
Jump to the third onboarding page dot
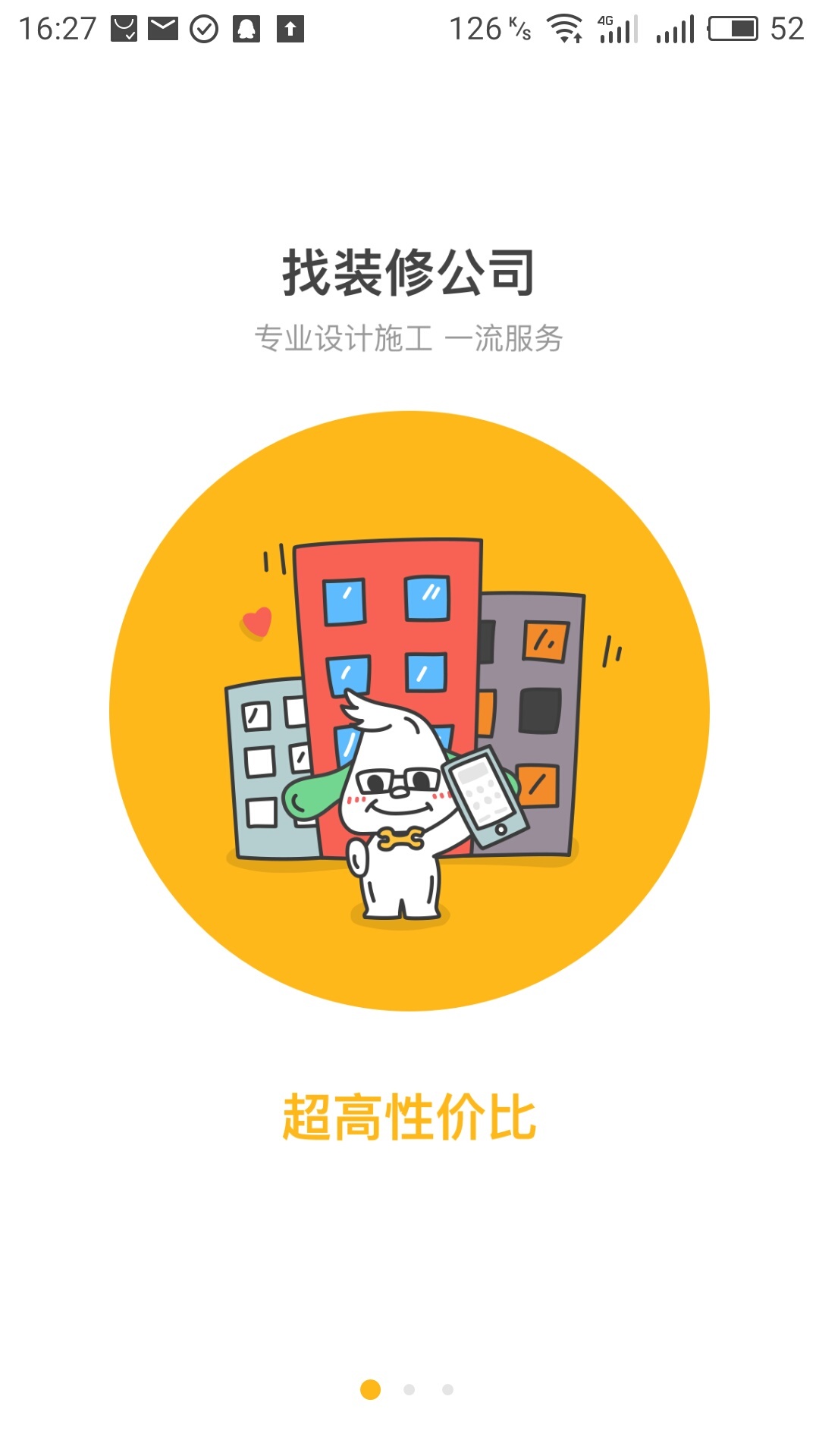pyautogui.click(x=448, y=1389)
